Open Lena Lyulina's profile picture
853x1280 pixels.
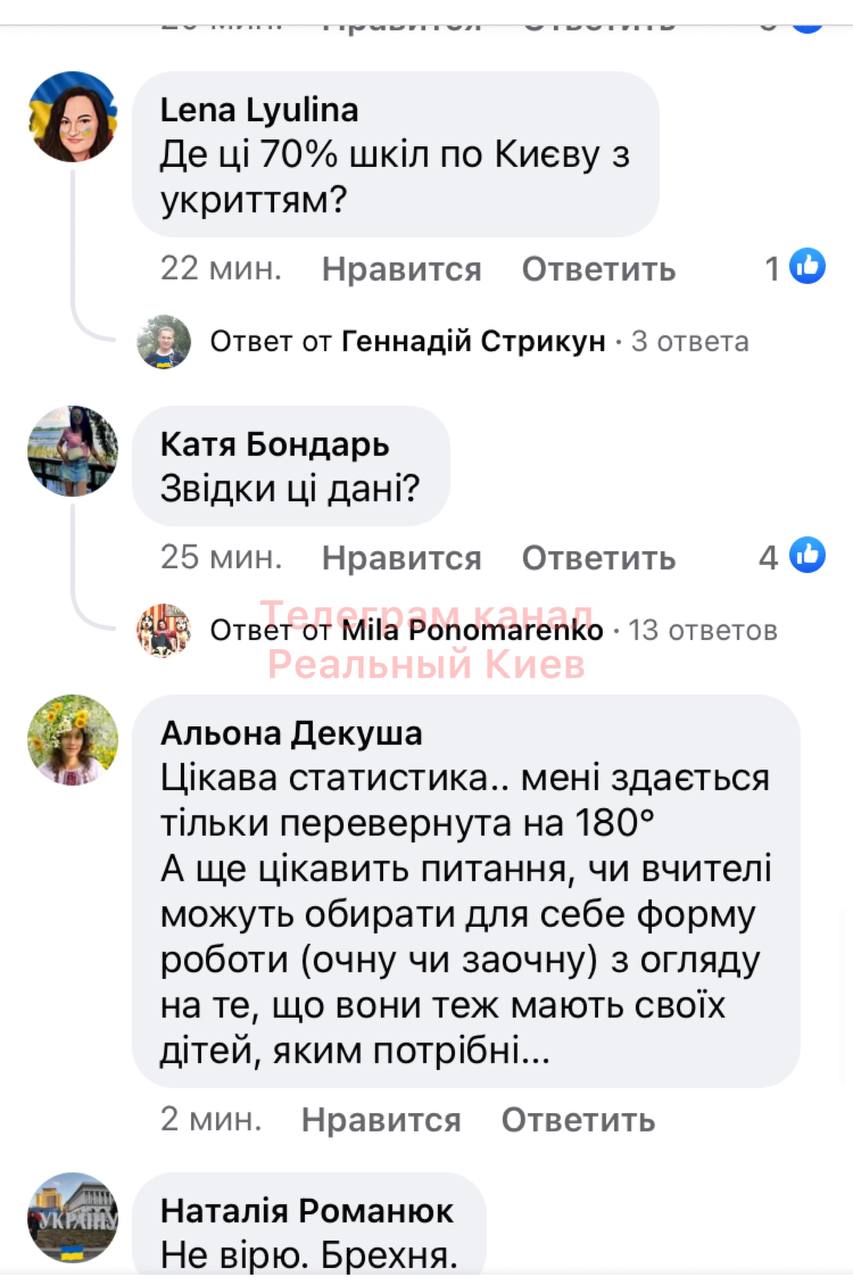[73, 117]
